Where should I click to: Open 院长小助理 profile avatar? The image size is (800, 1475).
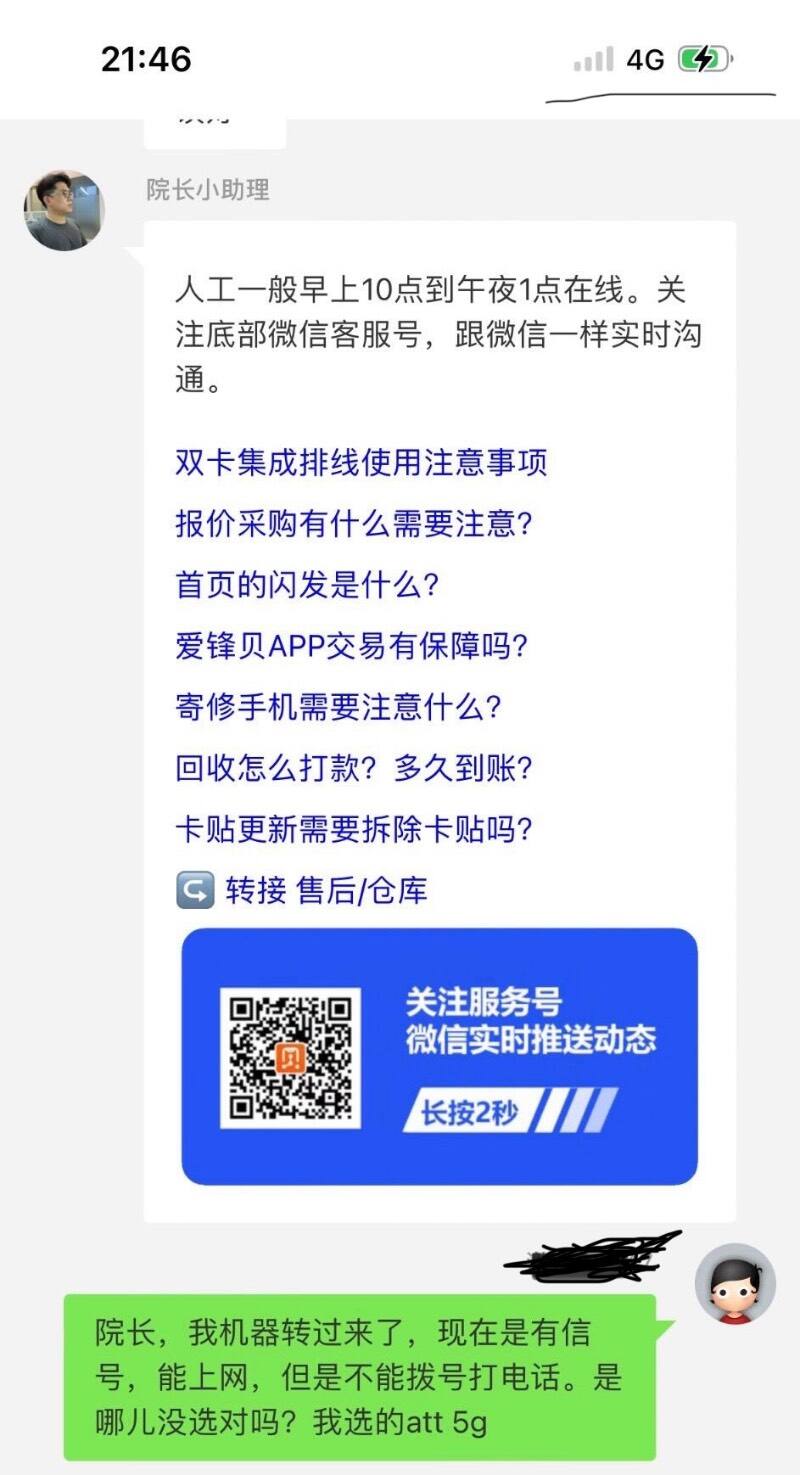[x=65, y=210]
